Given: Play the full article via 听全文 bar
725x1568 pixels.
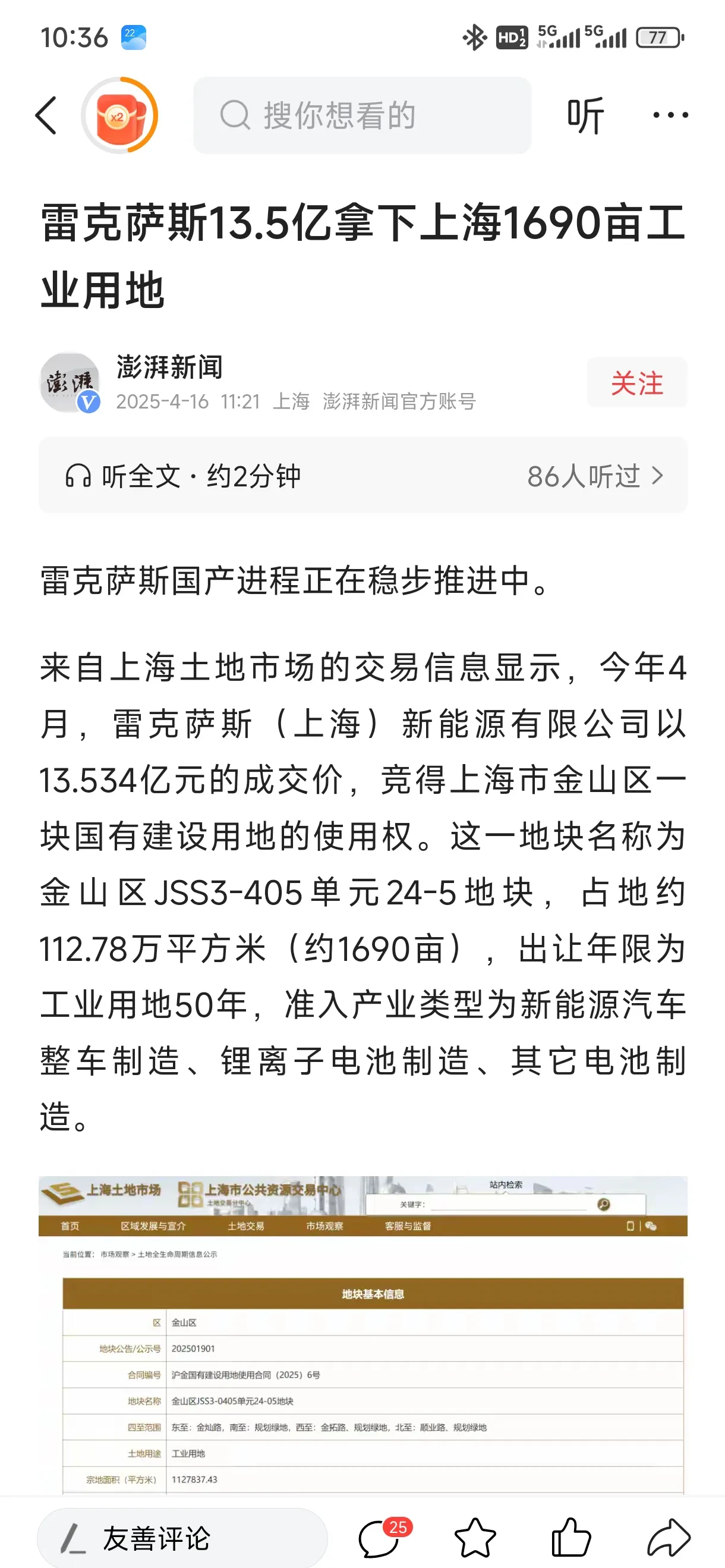Looking at the screenshot, I should 362,475.
